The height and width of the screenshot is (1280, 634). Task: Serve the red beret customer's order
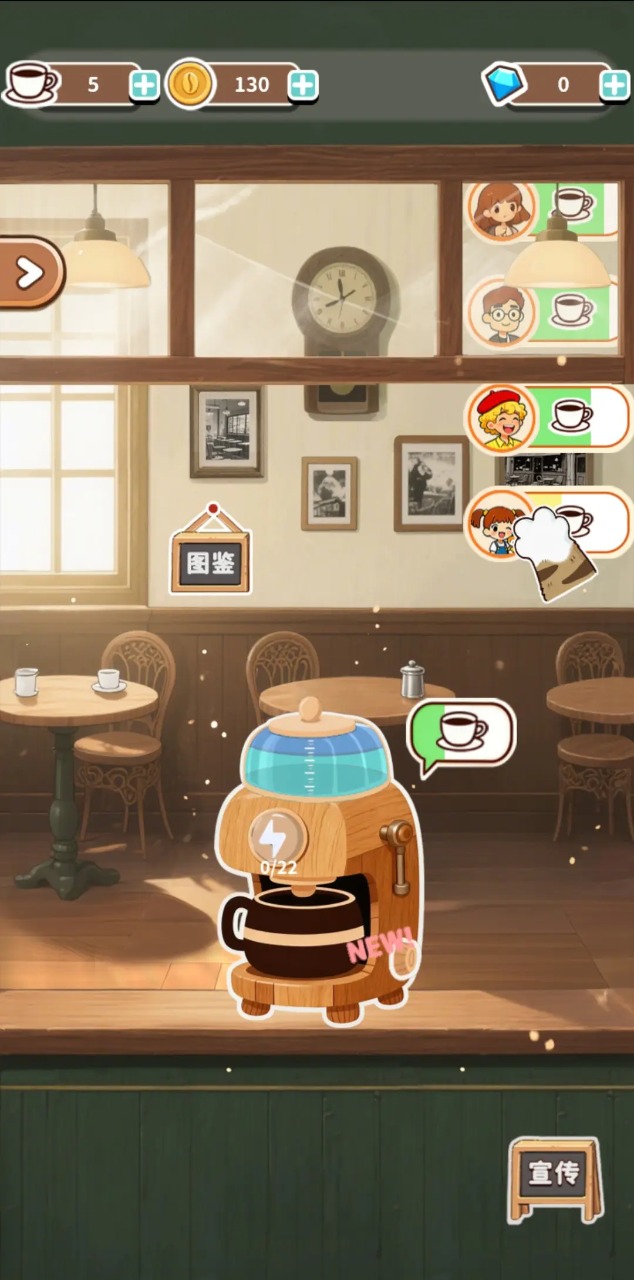tap(548, 416)
